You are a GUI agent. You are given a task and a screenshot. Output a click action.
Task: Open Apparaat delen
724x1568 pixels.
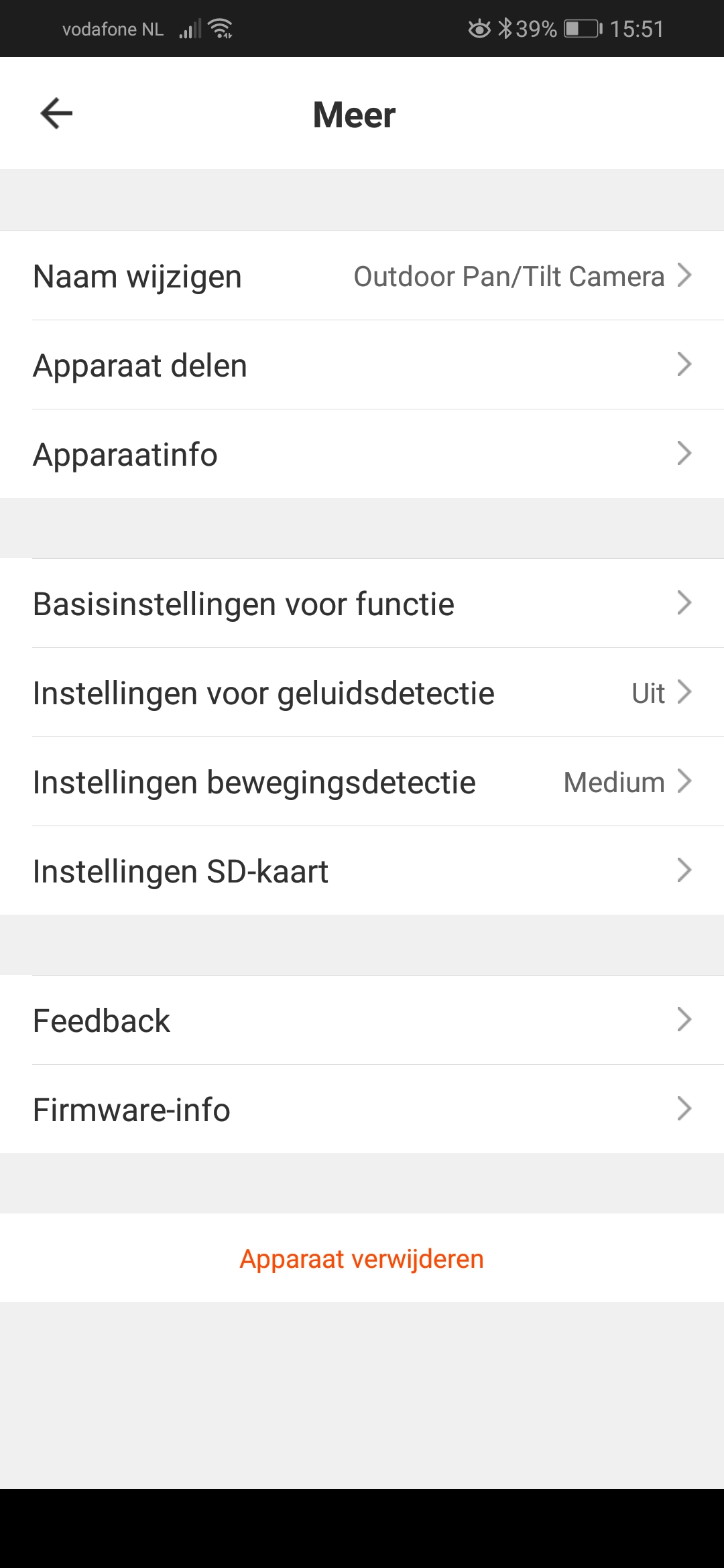[362, 365]
